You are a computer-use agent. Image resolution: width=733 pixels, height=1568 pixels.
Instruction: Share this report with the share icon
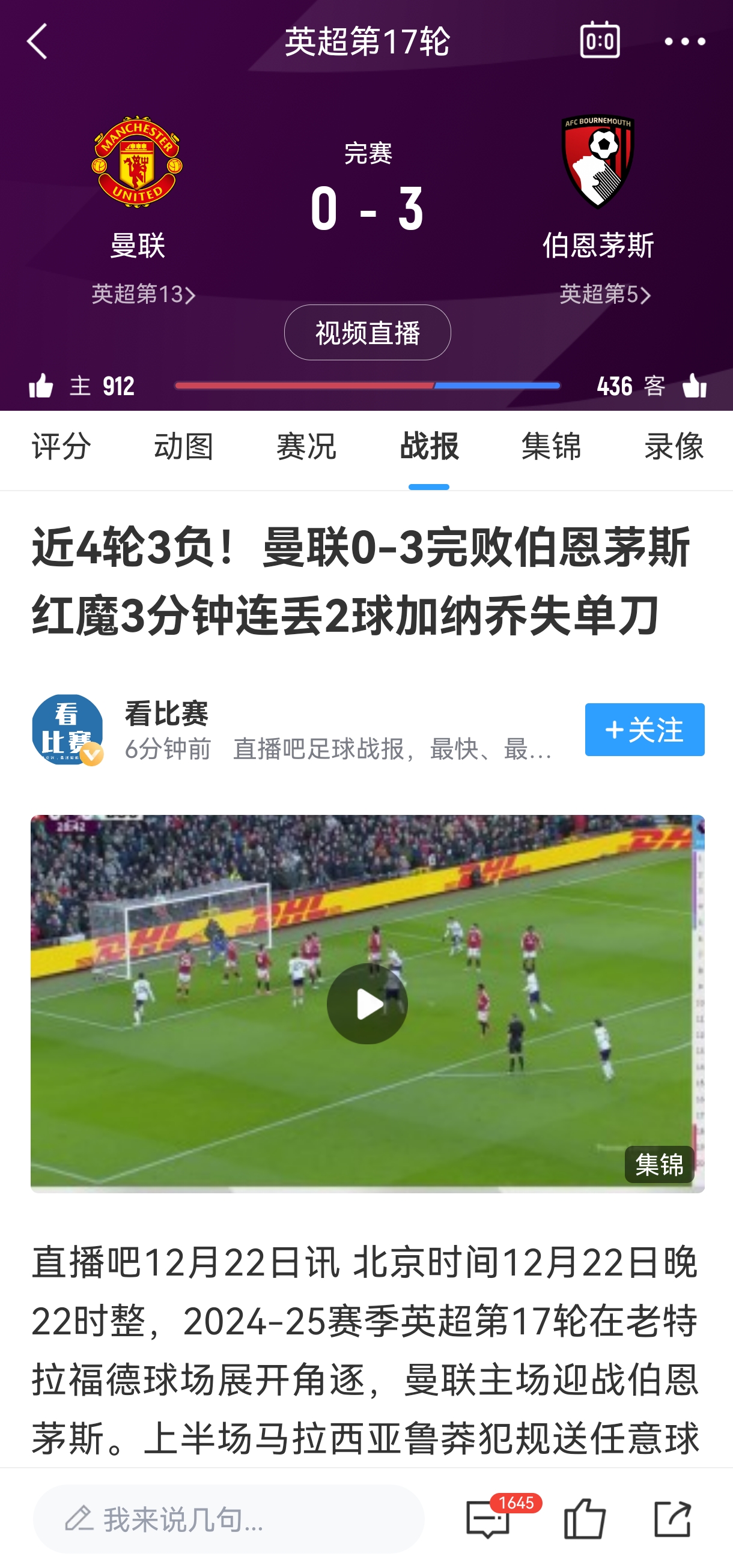tap(672, 1519)
